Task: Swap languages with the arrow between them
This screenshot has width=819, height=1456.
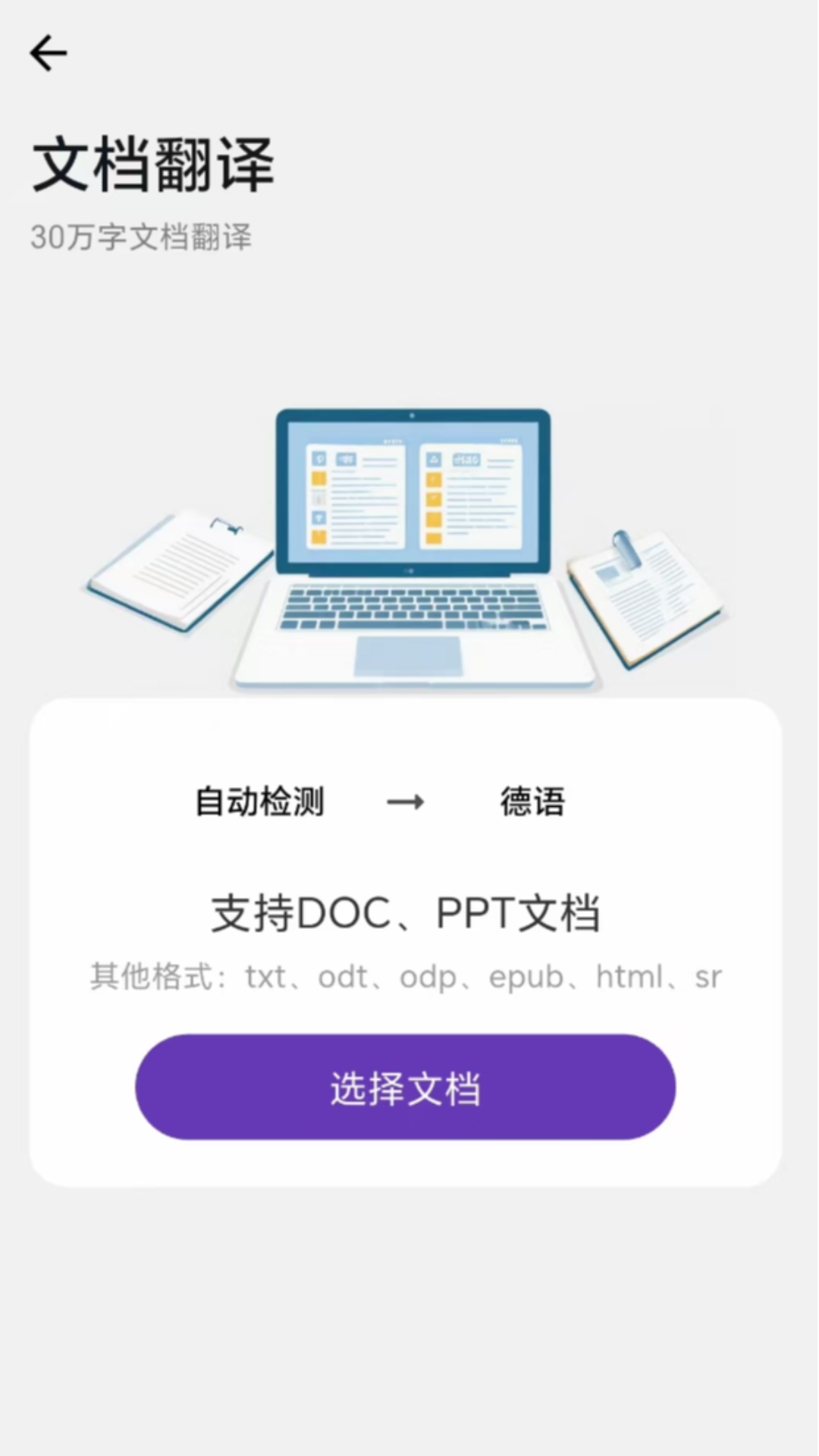Action: point(406,802)
